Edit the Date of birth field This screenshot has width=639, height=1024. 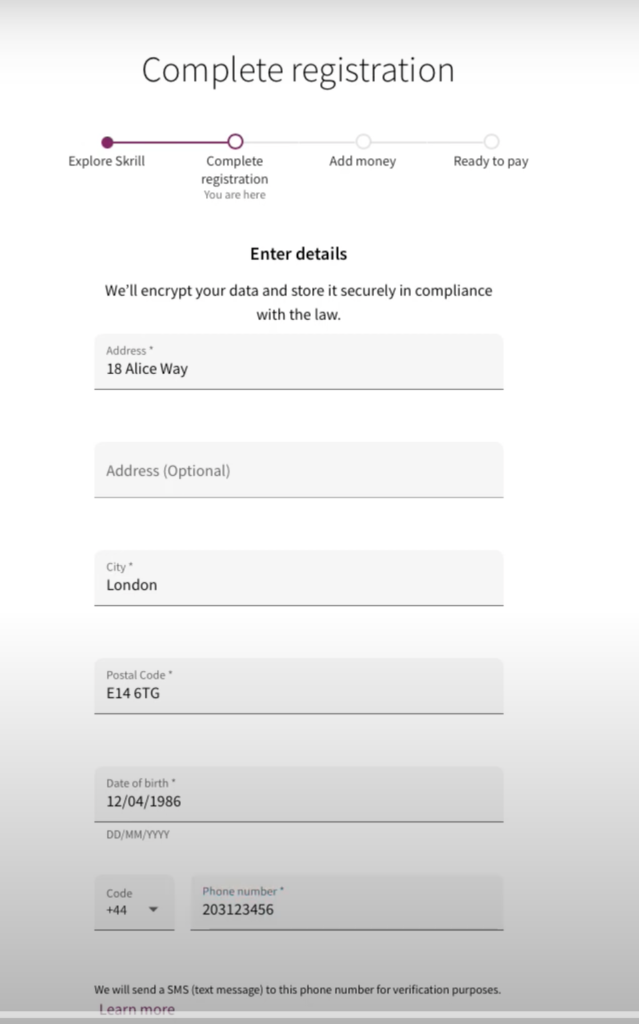(299, 794)
